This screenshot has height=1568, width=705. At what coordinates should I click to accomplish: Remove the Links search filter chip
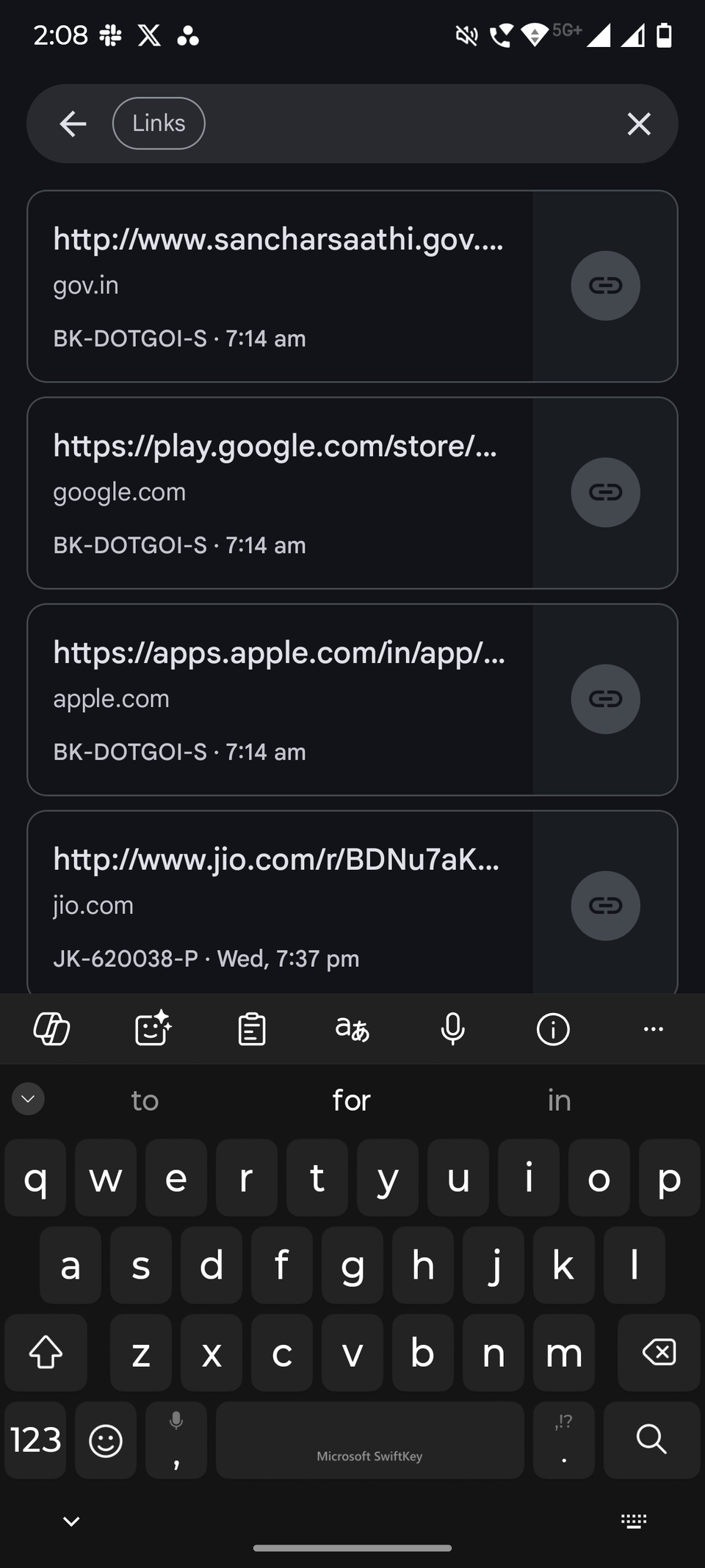(x=639, y=123)
